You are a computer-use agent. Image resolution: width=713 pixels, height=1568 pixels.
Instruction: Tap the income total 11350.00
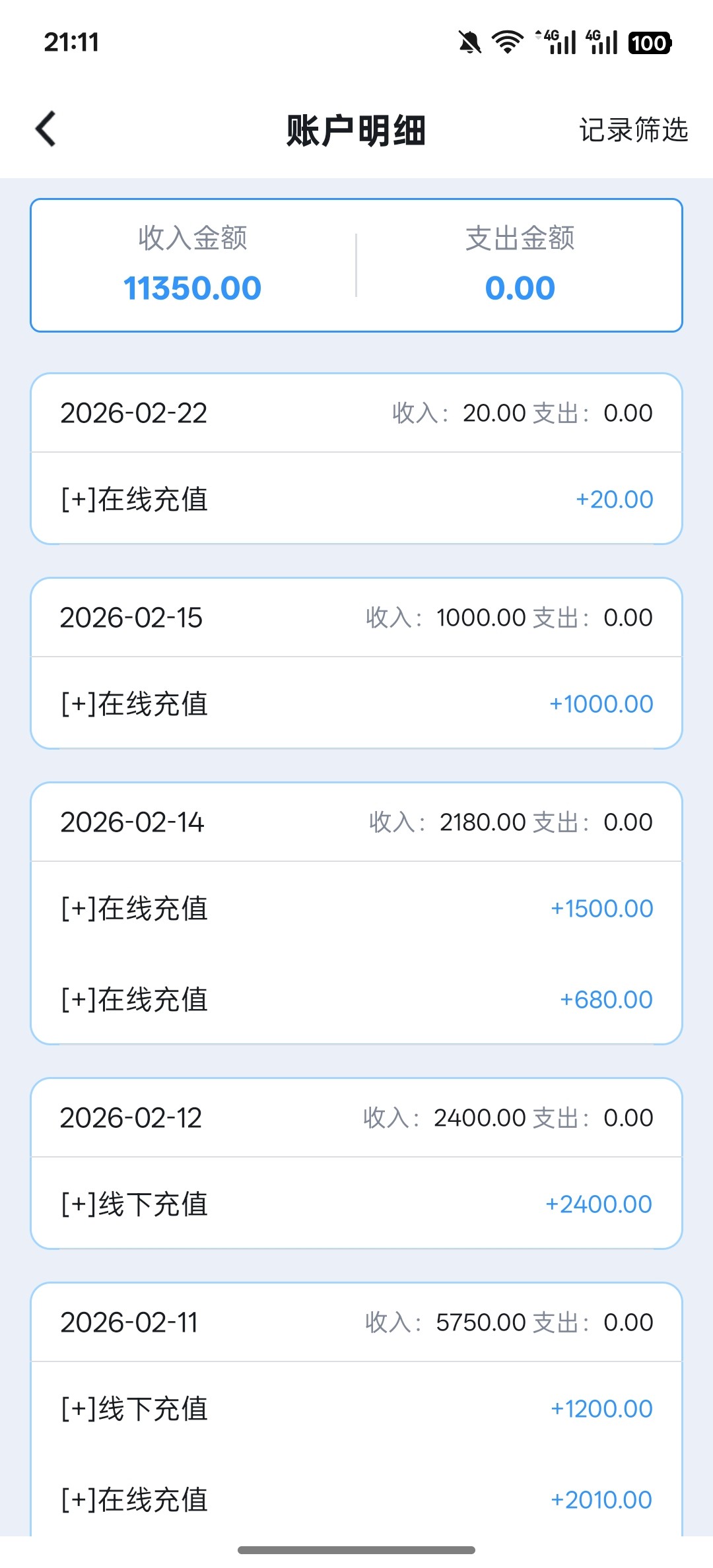click(x=192, y=287)
